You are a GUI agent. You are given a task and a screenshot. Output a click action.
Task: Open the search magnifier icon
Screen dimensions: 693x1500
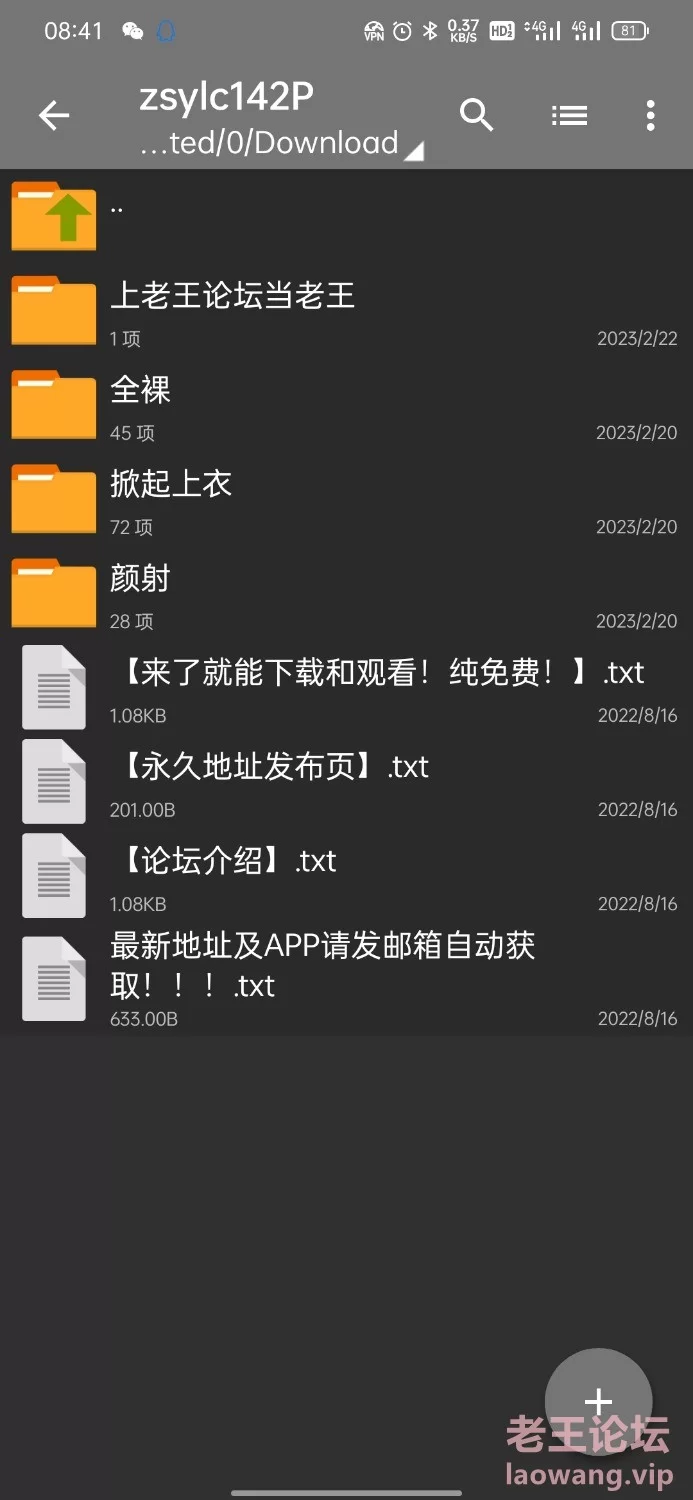[x=477, y=116]
